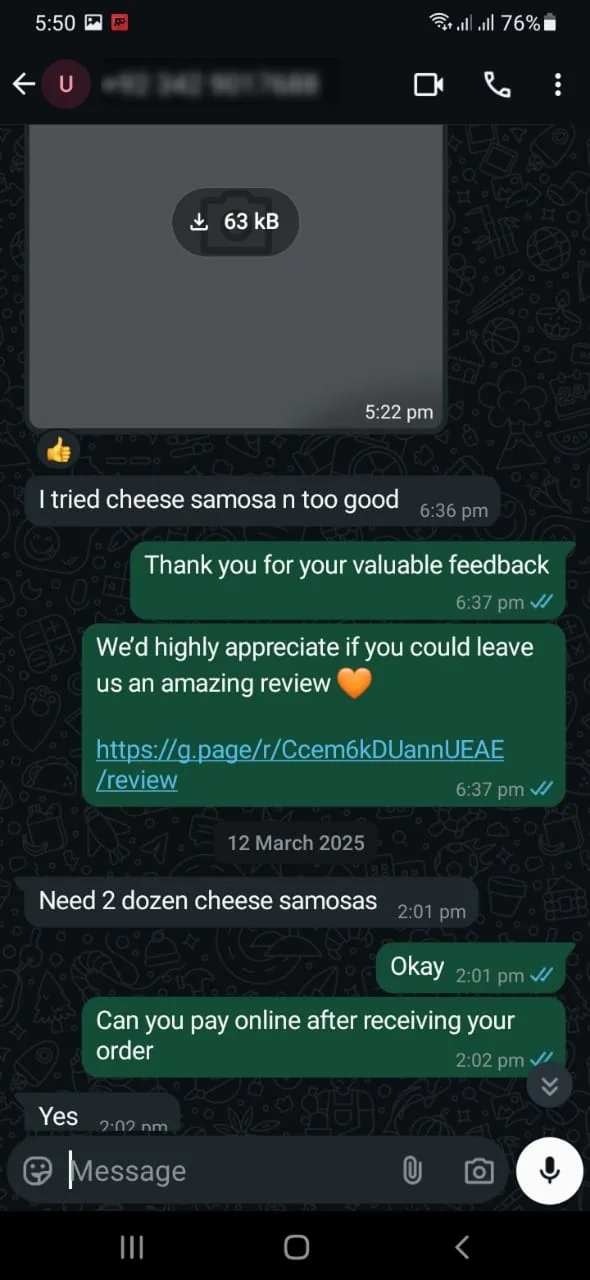Open the emoji picker

click(38, 1171)
